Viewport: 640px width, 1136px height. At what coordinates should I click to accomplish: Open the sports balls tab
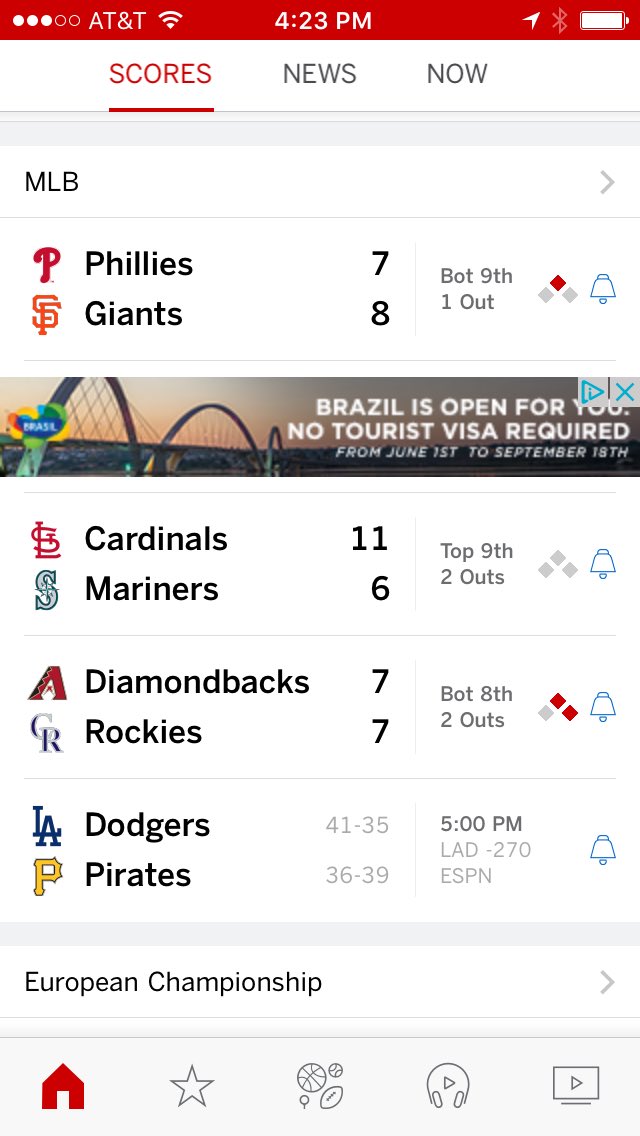[320, 1086]
